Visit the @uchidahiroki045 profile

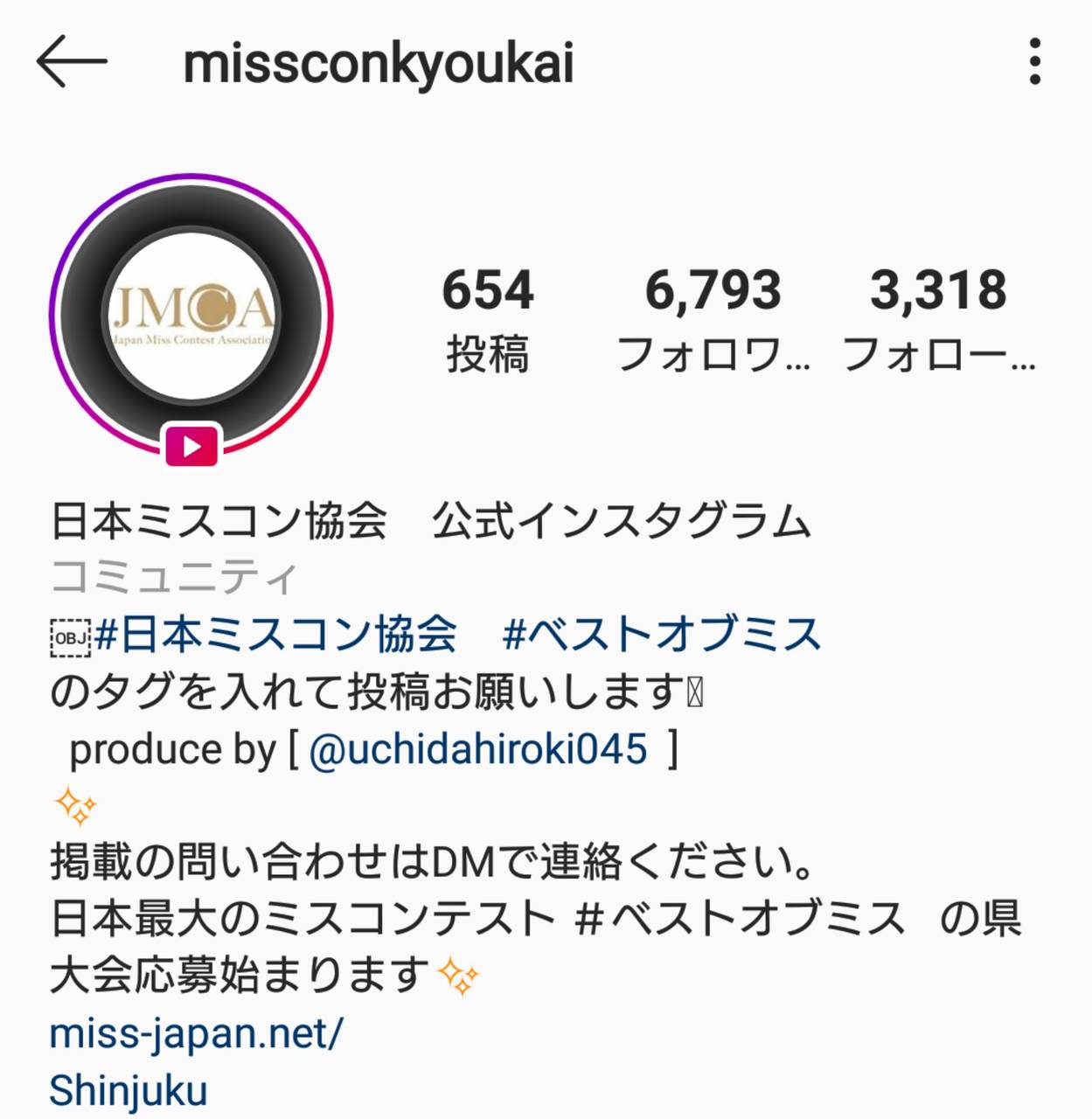pyautogui.click(x=478, y=750)
